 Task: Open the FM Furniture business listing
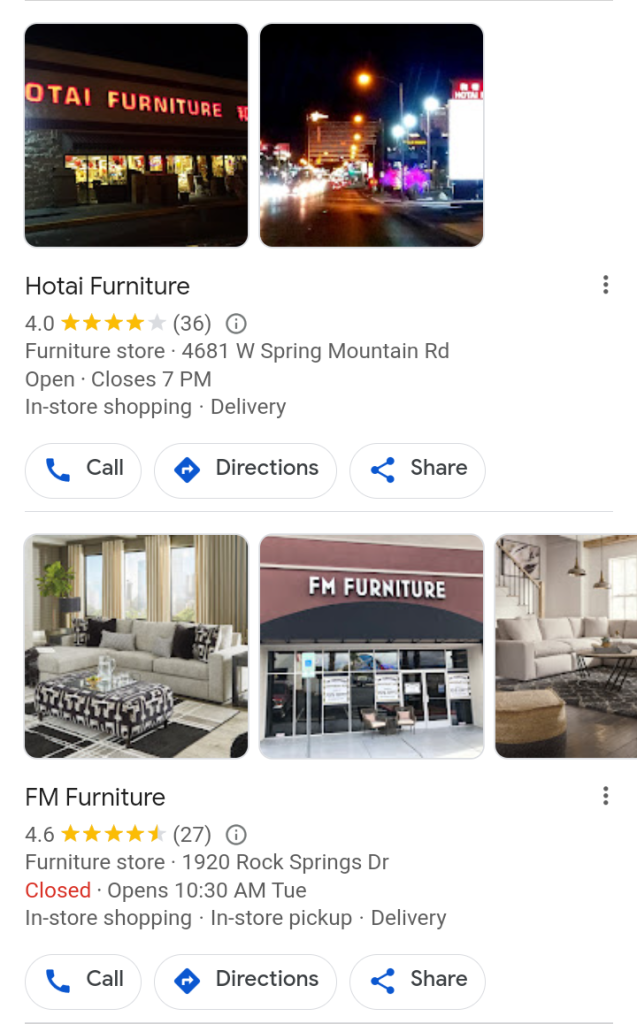(x=95, y=797)
